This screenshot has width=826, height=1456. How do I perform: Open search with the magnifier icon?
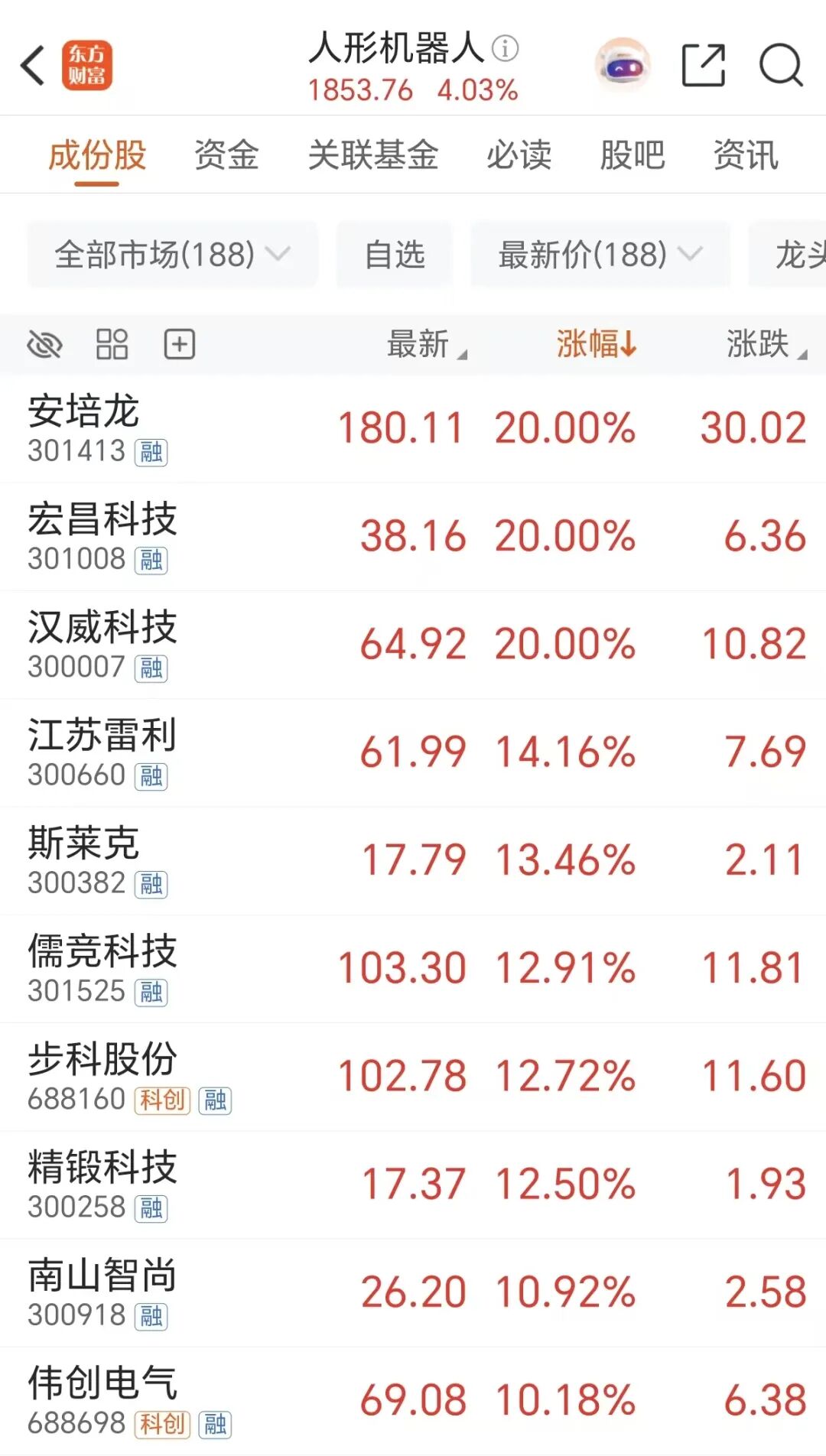[781, 65]
